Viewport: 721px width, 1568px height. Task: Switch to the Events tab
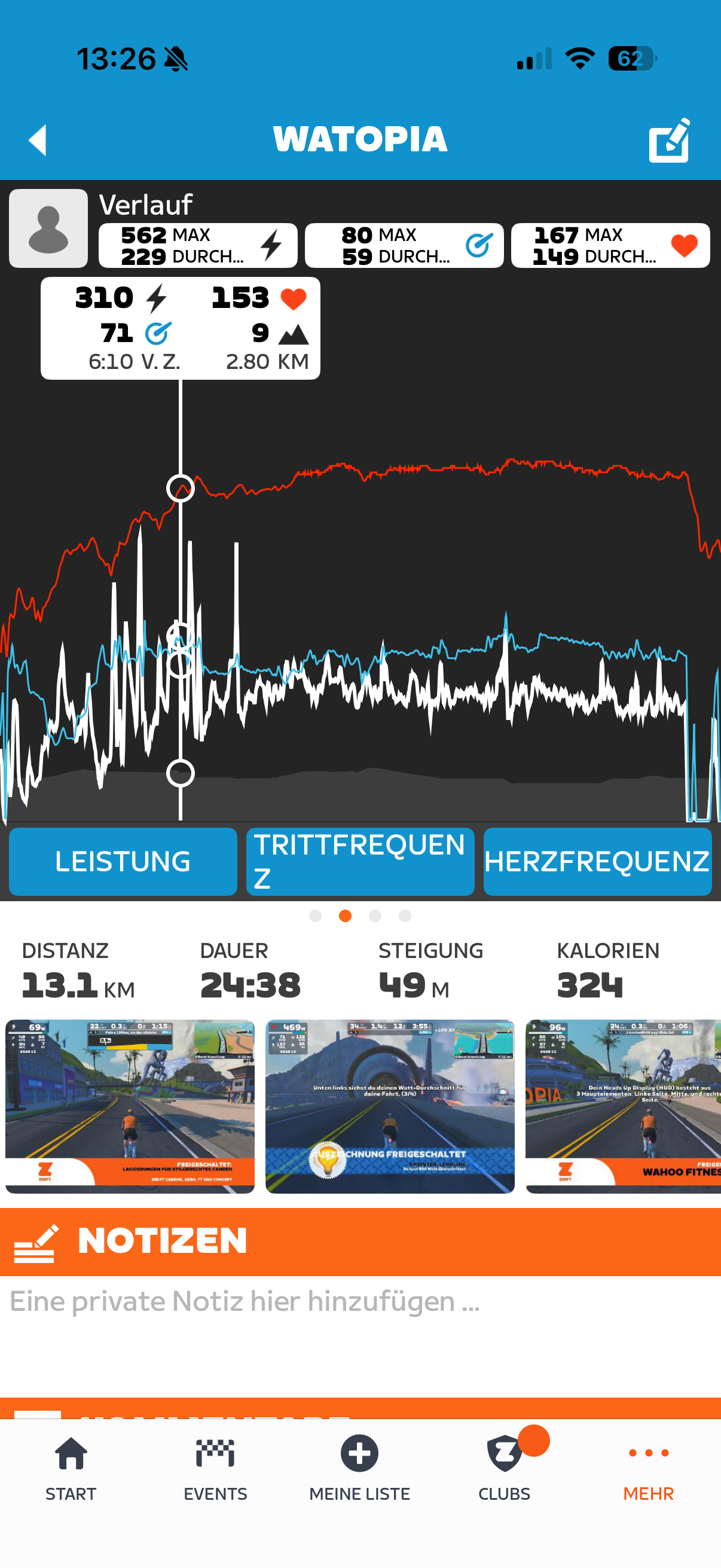tap(215, 1468)
